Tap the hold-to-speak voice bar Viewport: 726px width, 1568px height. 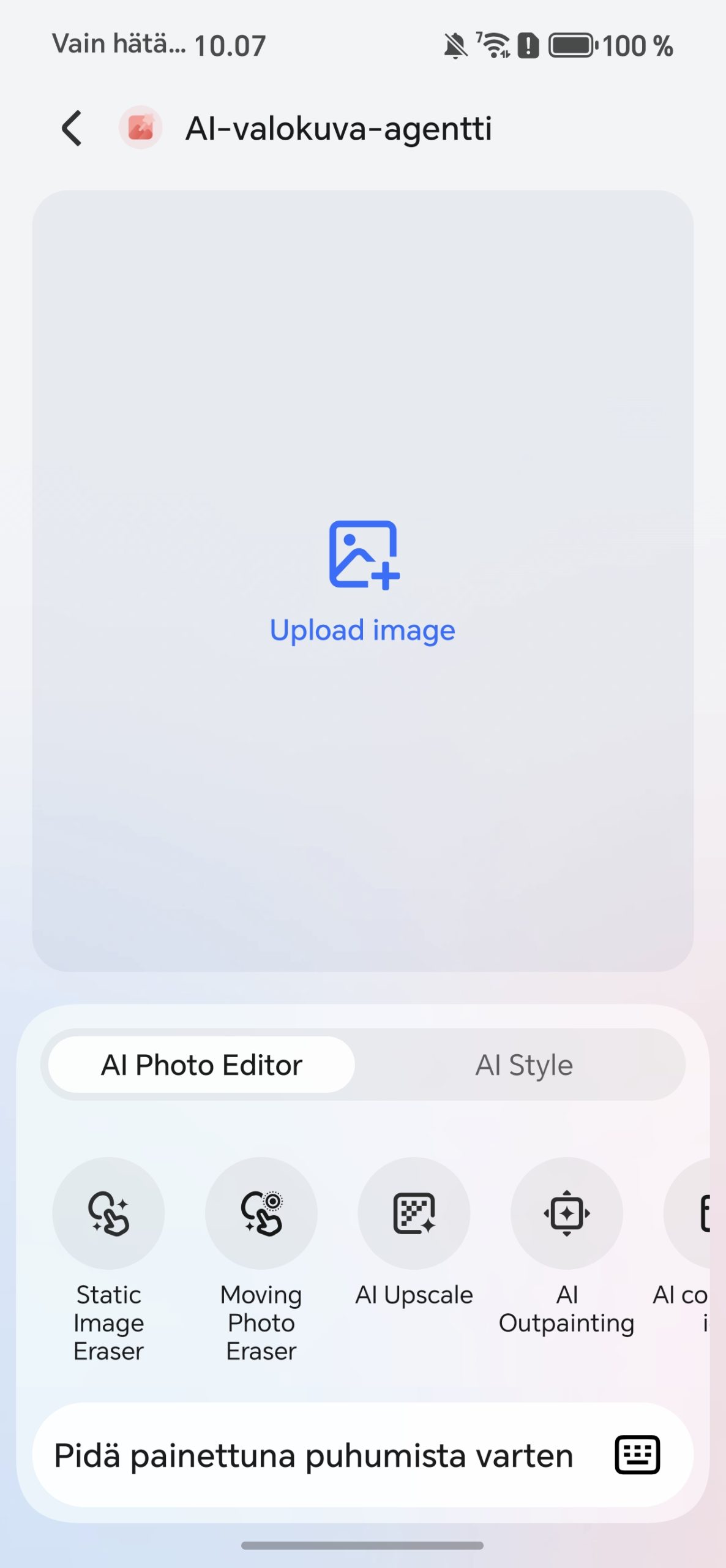click(x=314, y=1455)
